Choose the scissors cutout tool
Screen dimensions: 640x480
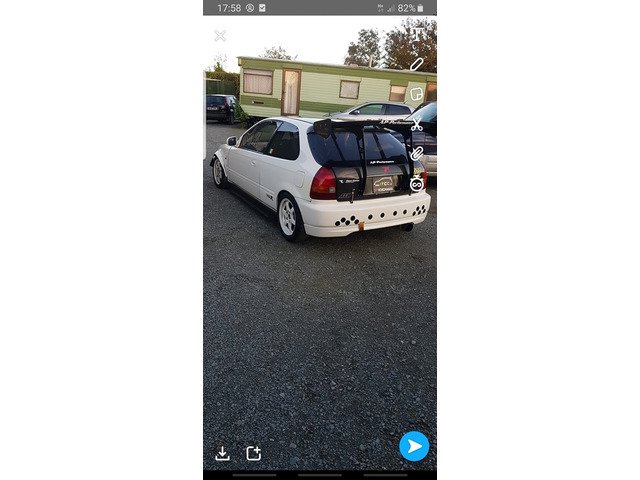click(417, 124)
